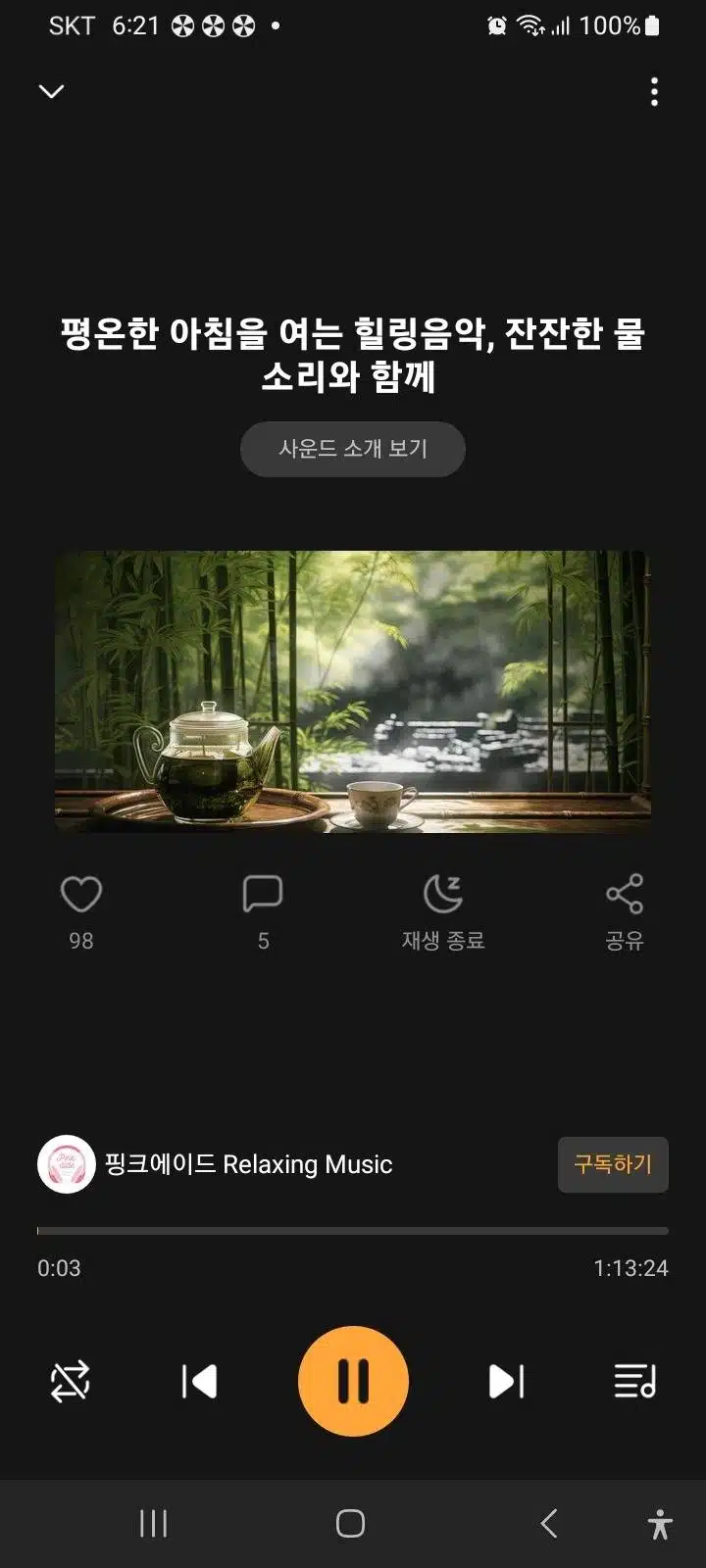The image size is (706, 1568).
Task: Open the 핑크에이드 Relaxing Music channel
Action: (215, 1164)
